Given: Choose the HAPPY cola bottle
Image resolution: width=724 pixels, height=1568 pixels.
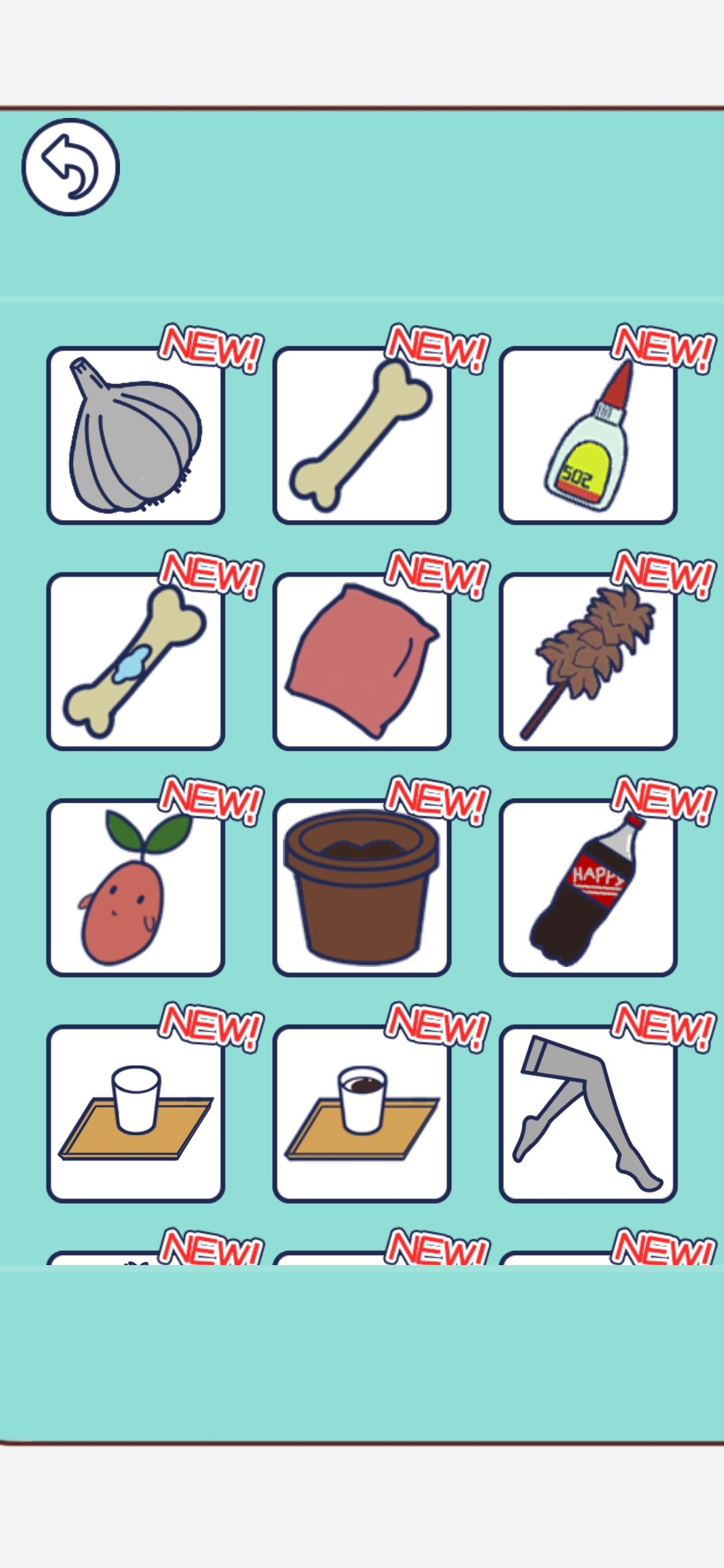Looking at the screenshot, I should [x=588, y=887].
